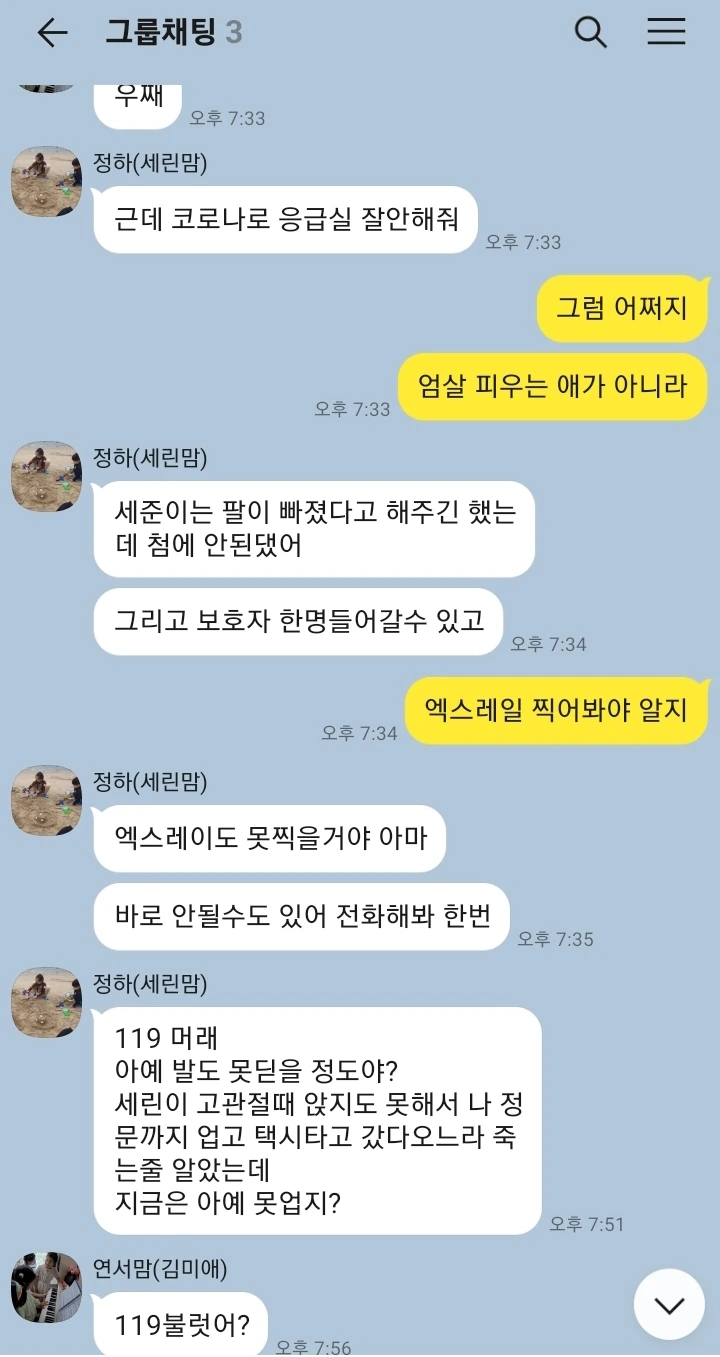Open 정하(세린맘) profile above the 119 message
The image size is (720, 1357).
[x=46, y=1002]
